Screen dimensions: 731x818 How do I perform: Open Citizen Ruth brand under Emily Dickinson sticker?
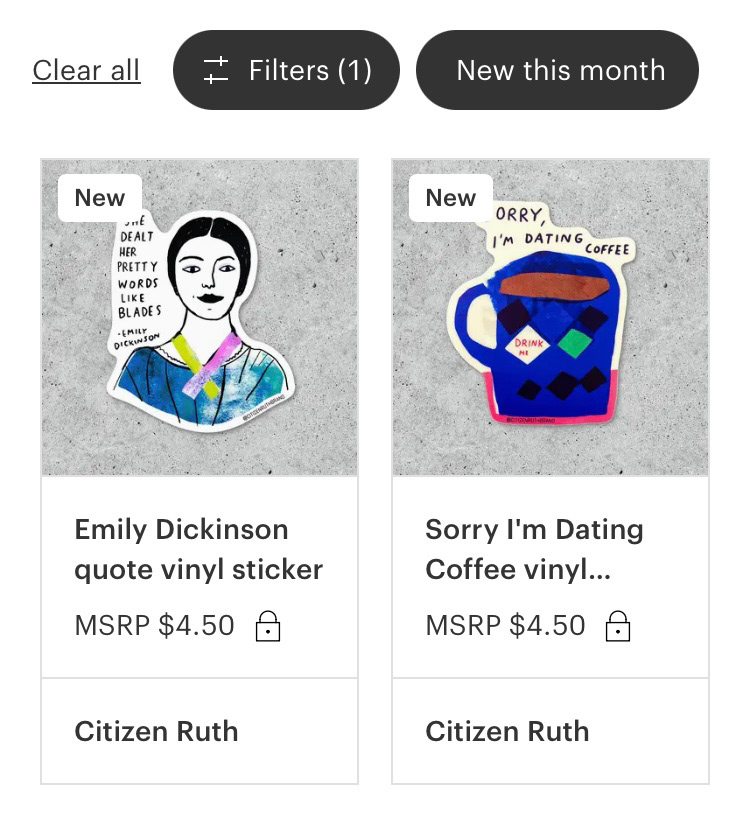156,731
